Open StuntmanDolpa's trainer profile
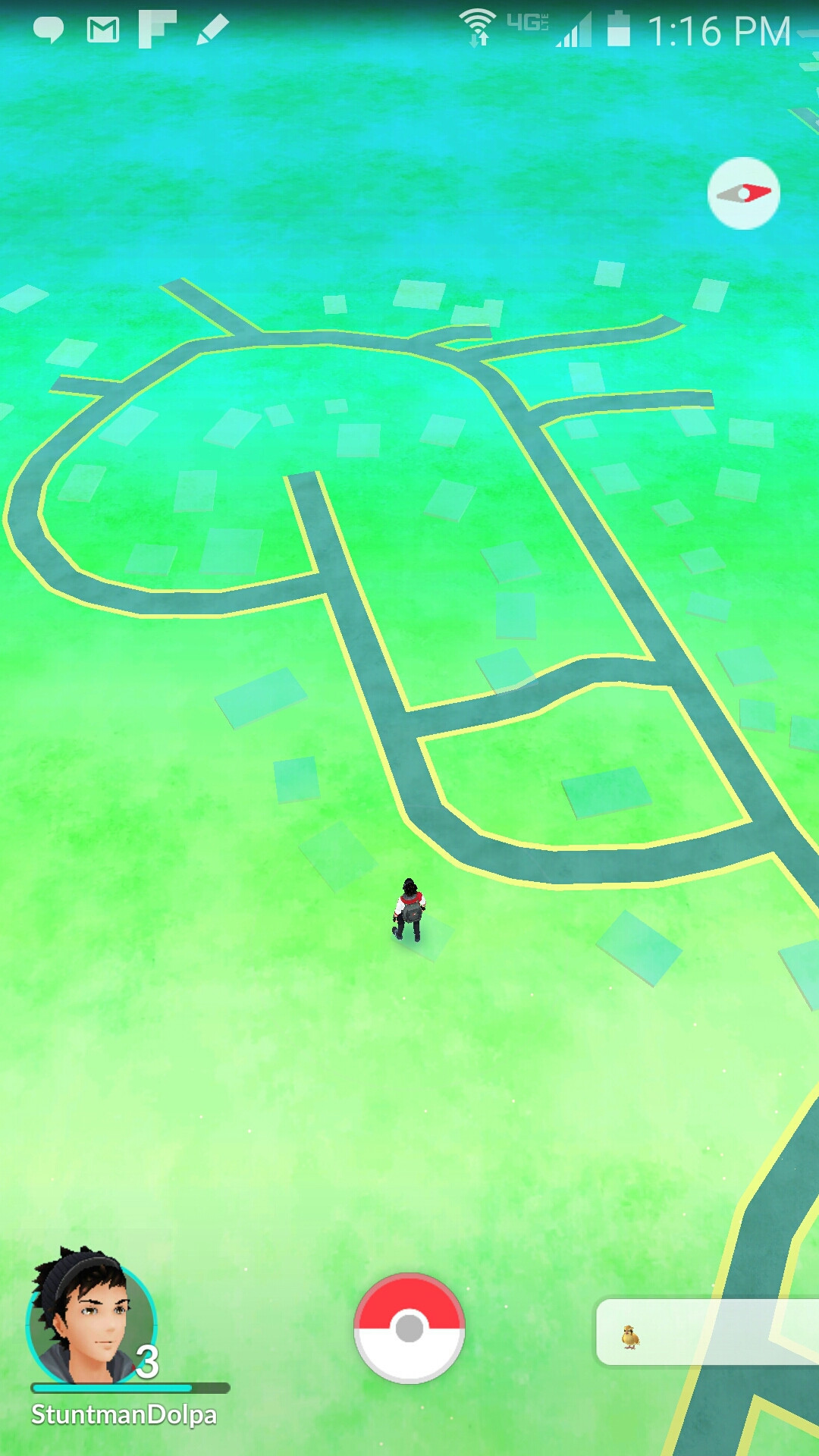 point(93,1318)
